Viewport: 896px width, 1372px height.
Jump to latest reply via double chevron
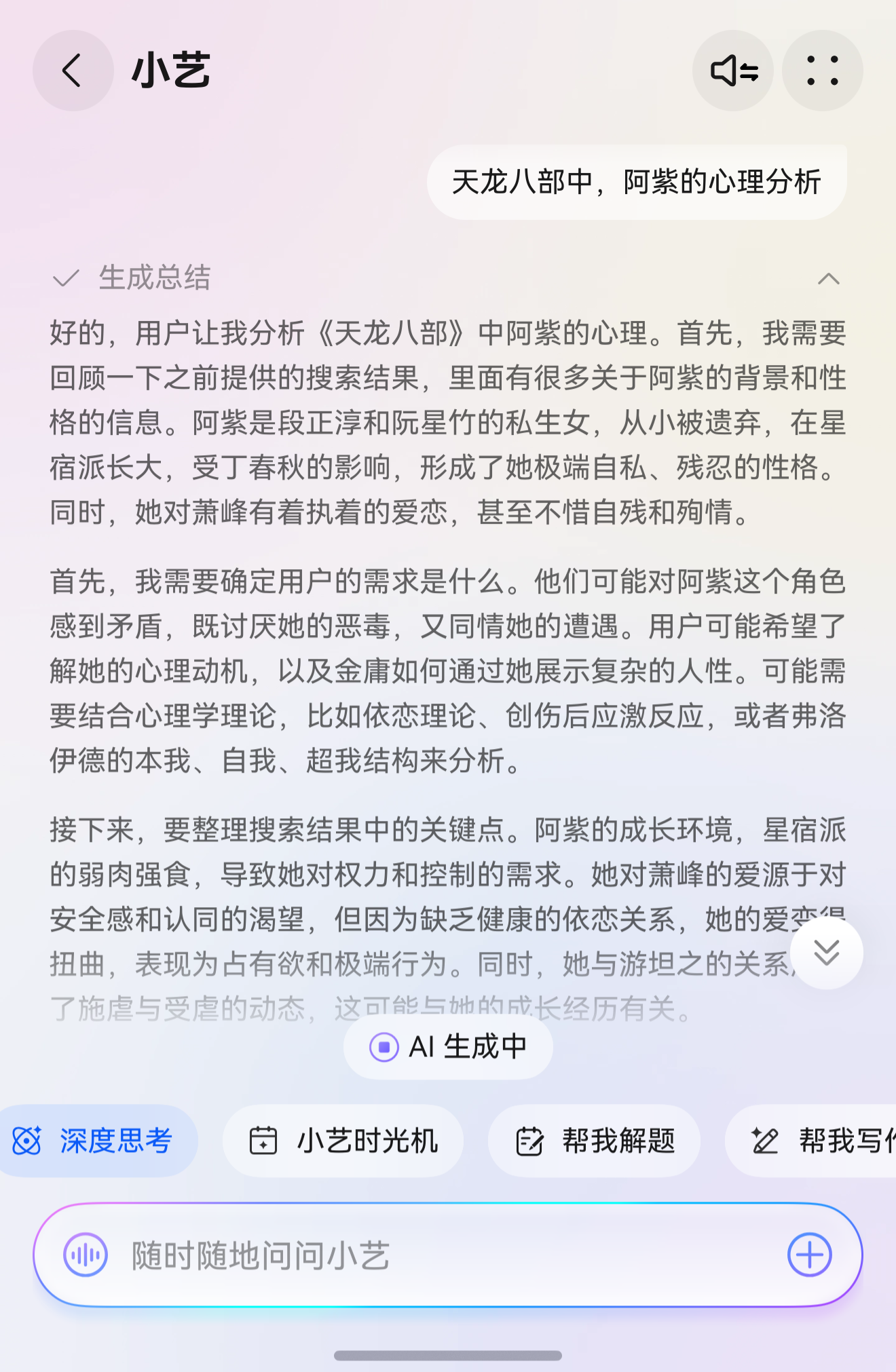tap(827, 953)
